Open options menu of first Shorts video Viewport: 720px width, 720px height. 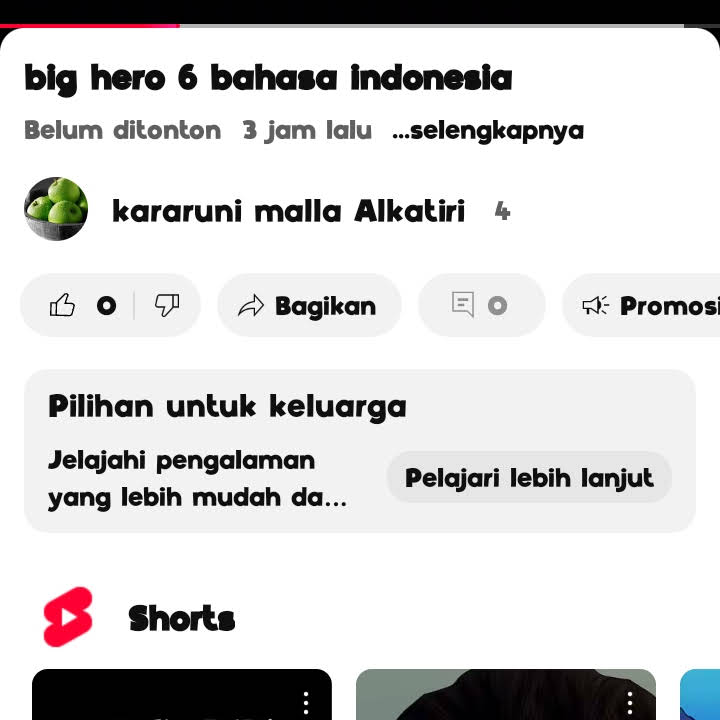click(x=306, y=702)
